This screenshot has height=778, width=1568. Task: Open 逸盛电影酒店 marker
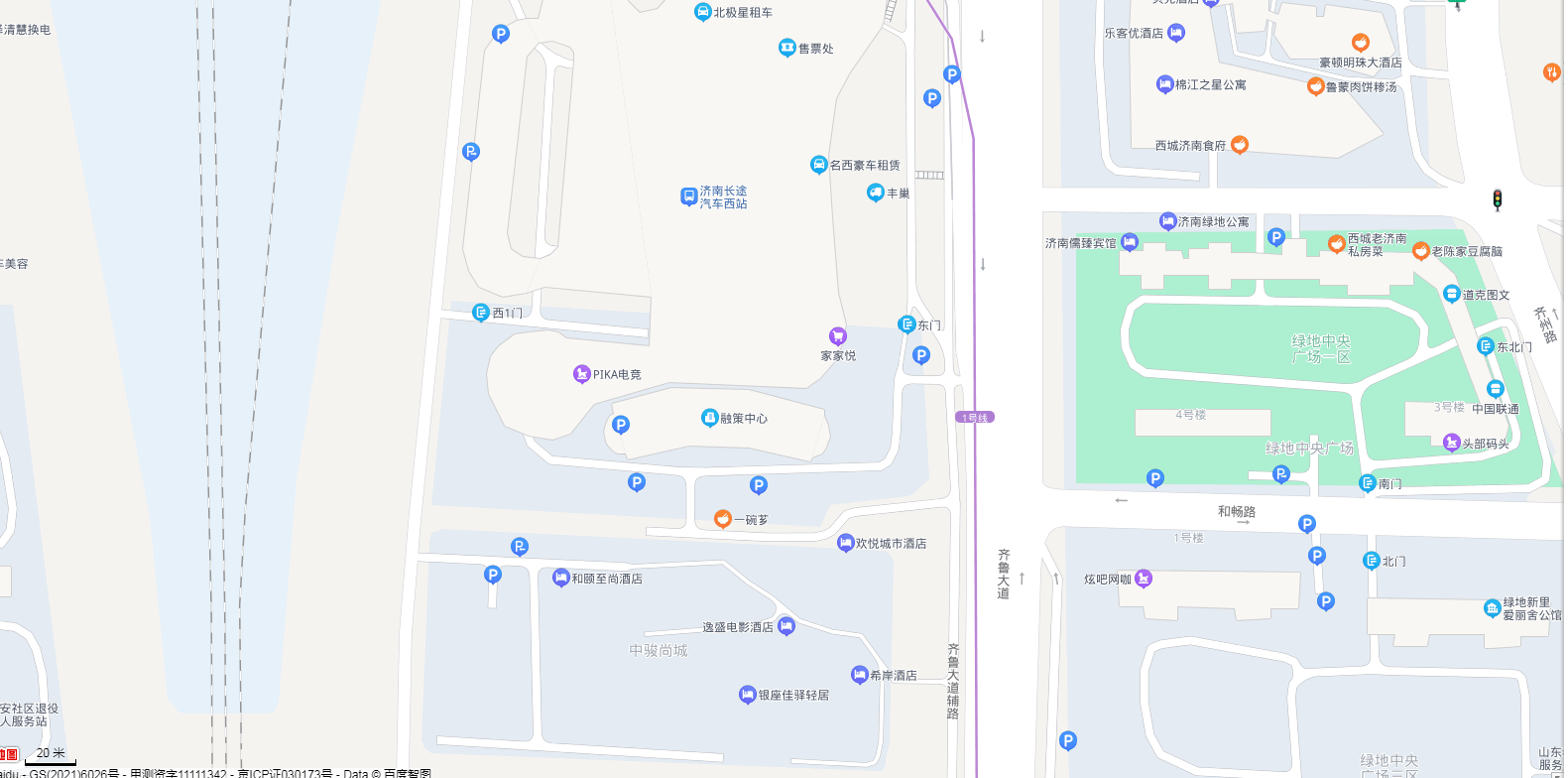click(786, 626)
